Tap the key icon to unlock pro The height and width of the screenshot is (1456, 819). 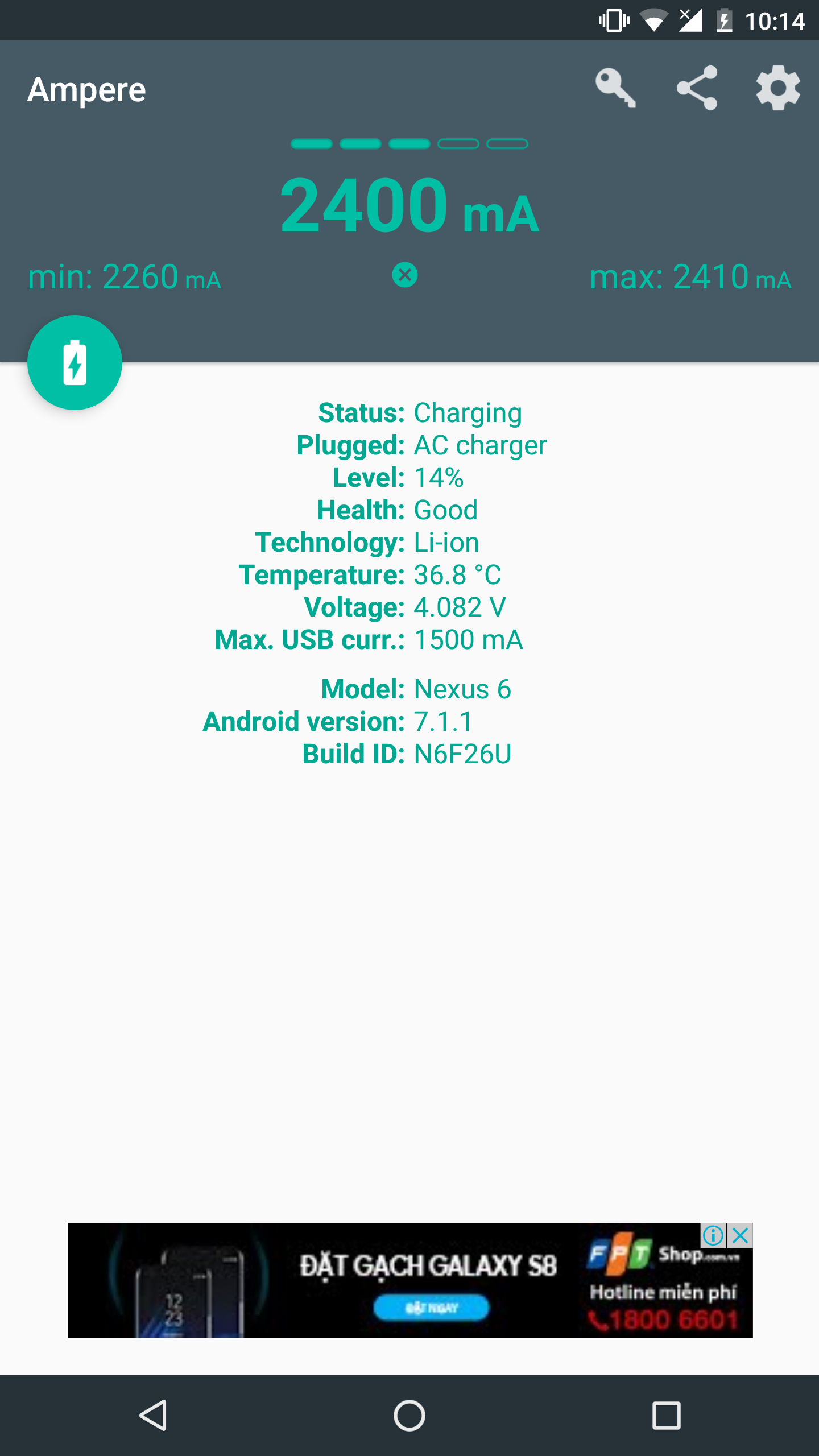click(615, 88)
